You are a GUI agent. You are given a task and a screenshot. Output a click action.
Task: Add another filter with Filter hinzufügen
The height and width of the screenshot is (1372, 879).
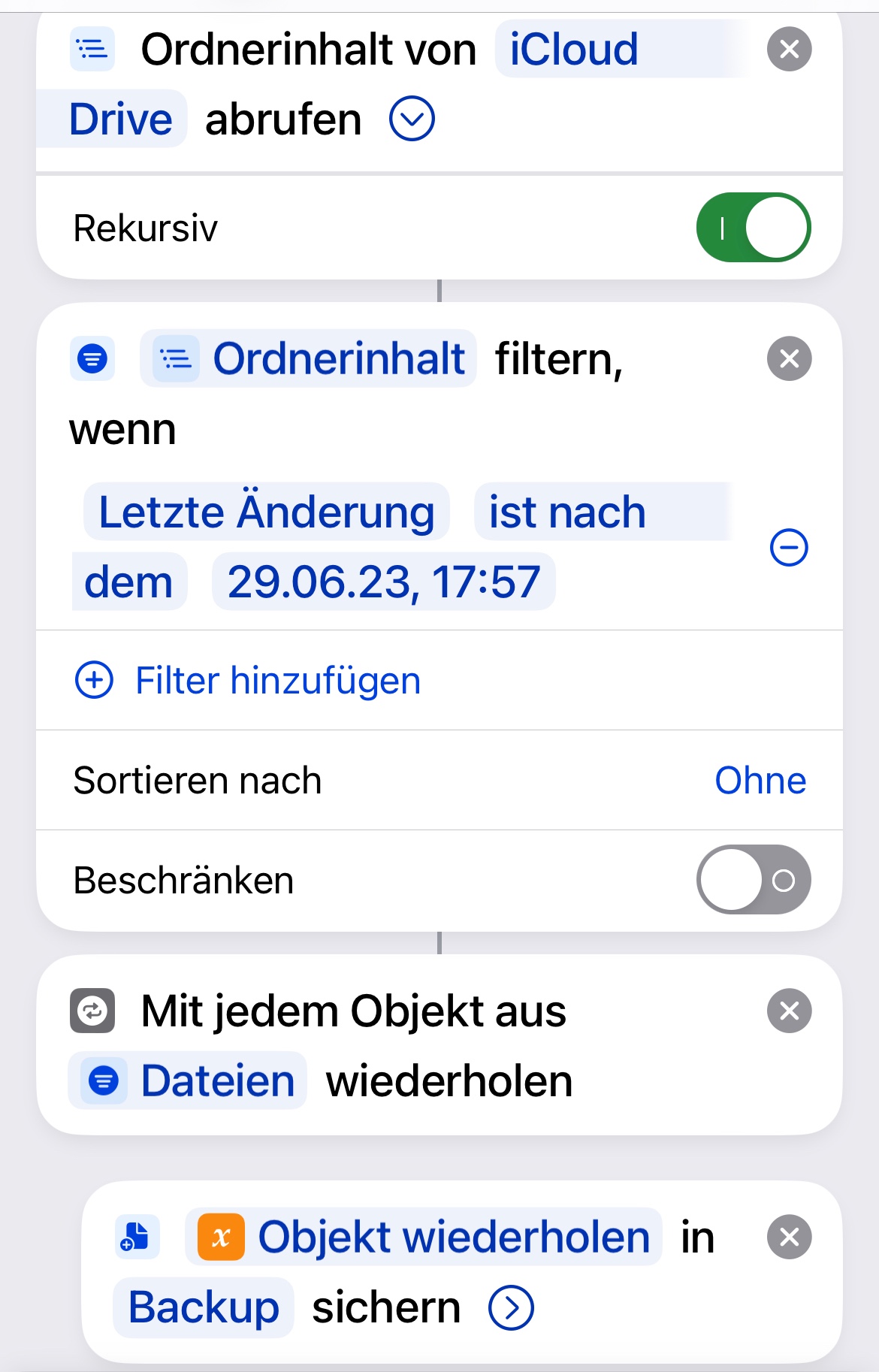point(248,681)
